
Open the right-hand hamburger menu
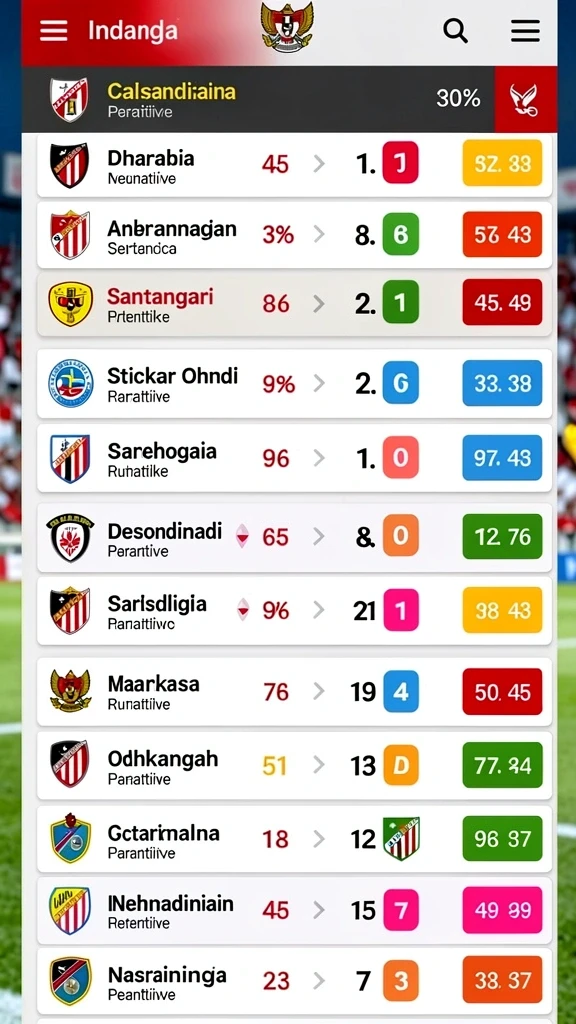(525, 31)
